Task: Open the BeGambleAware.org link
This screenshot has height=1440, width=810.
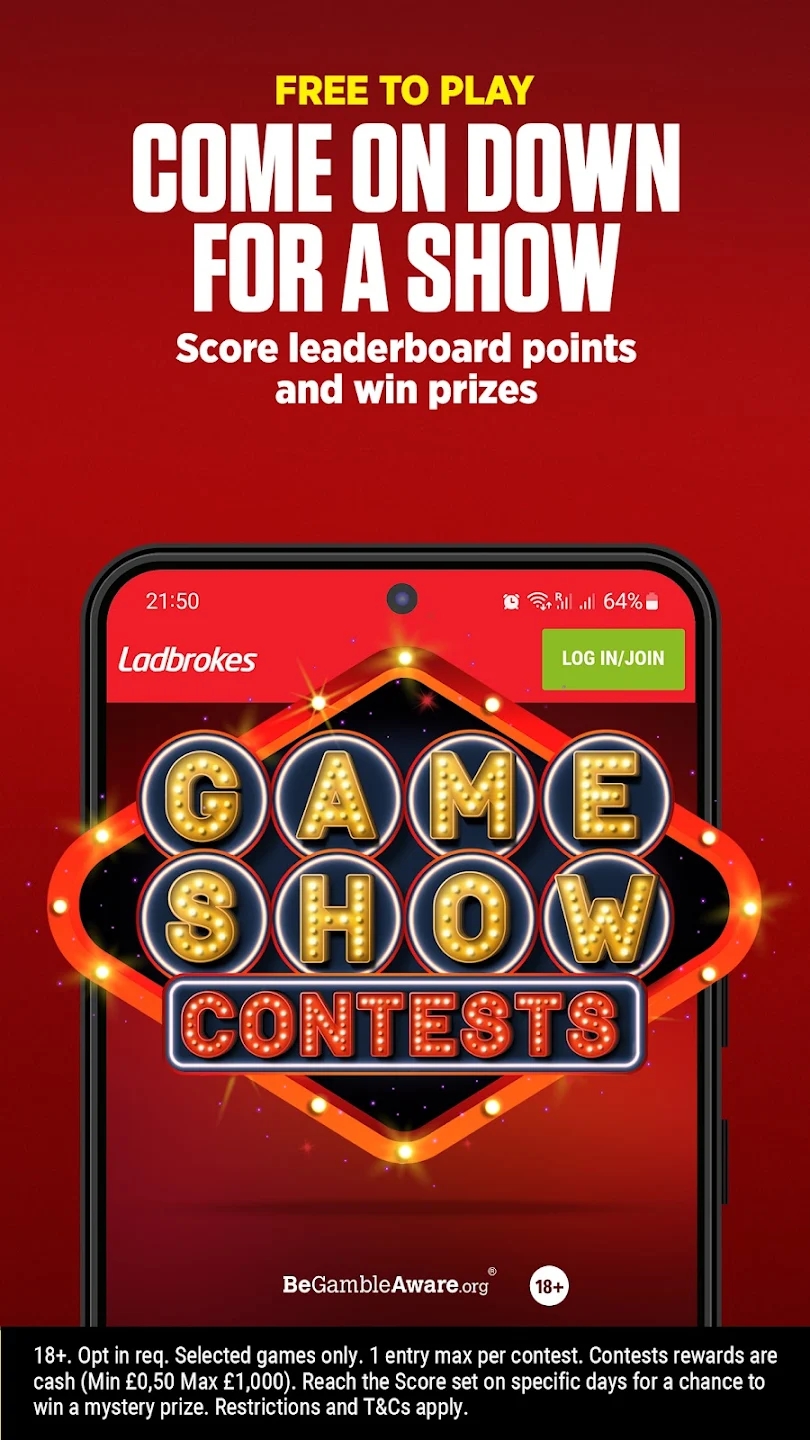Action: coord(384,1286)
